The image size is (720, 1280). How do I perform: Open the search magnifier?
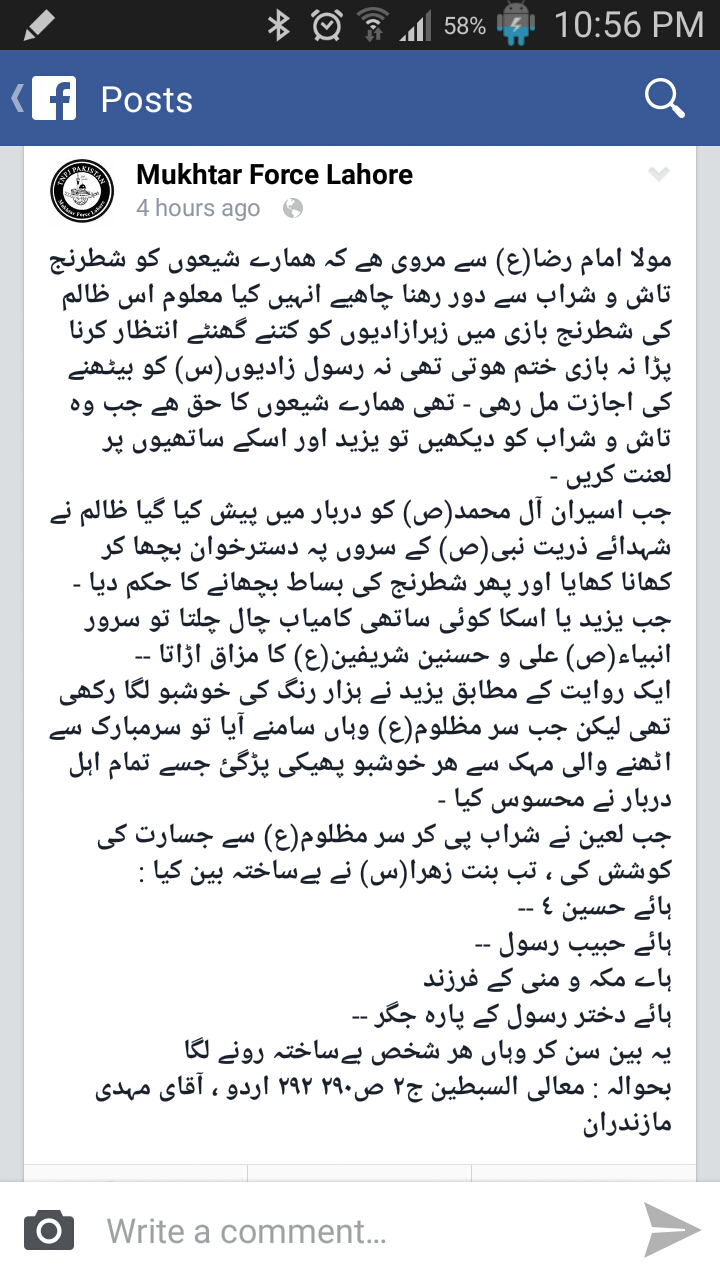click(x=664, y=99)
